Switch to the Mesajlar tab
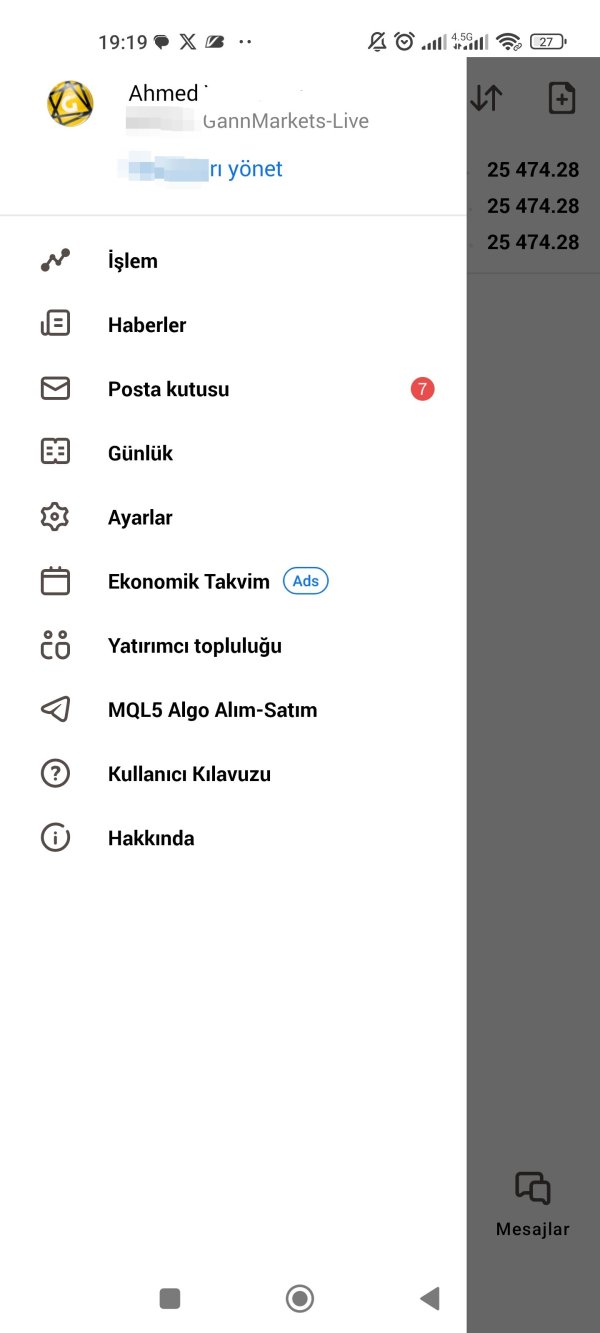 (533, 1204)
